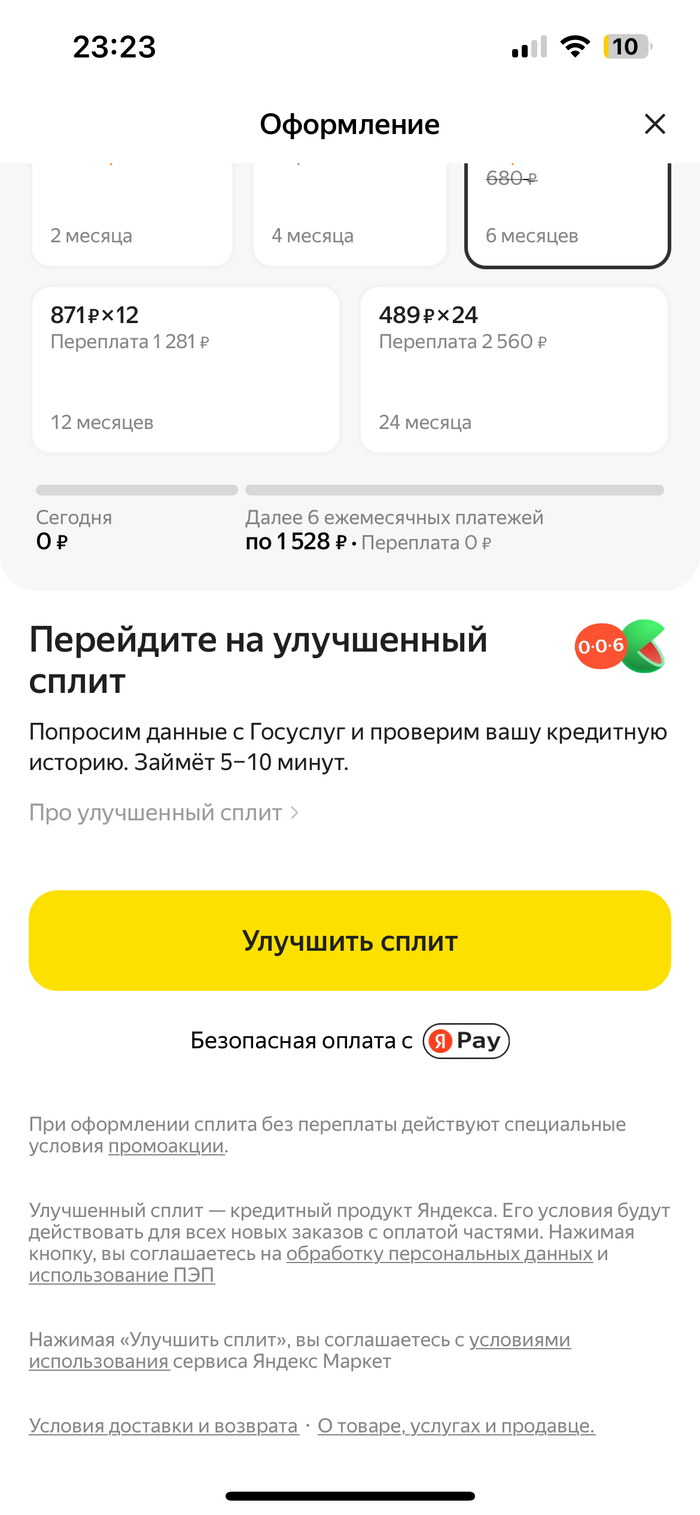Close the Оформление checkout screen
Screen dimensions: 700x1515
tap(654, 124)
